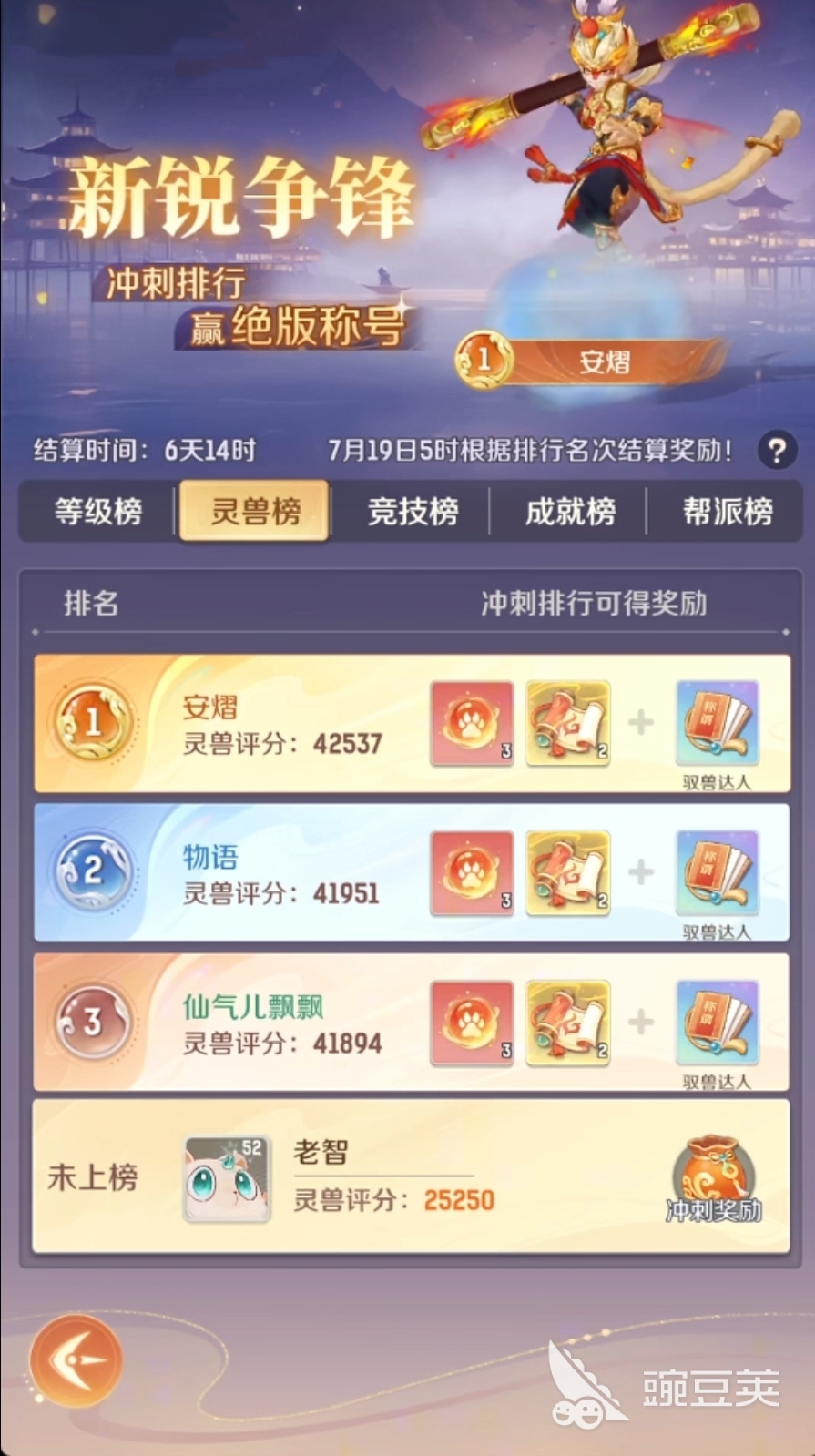Open the question mark help icon
The image size is (815, 1456).
pyautogui.click(x=777, y=451)
